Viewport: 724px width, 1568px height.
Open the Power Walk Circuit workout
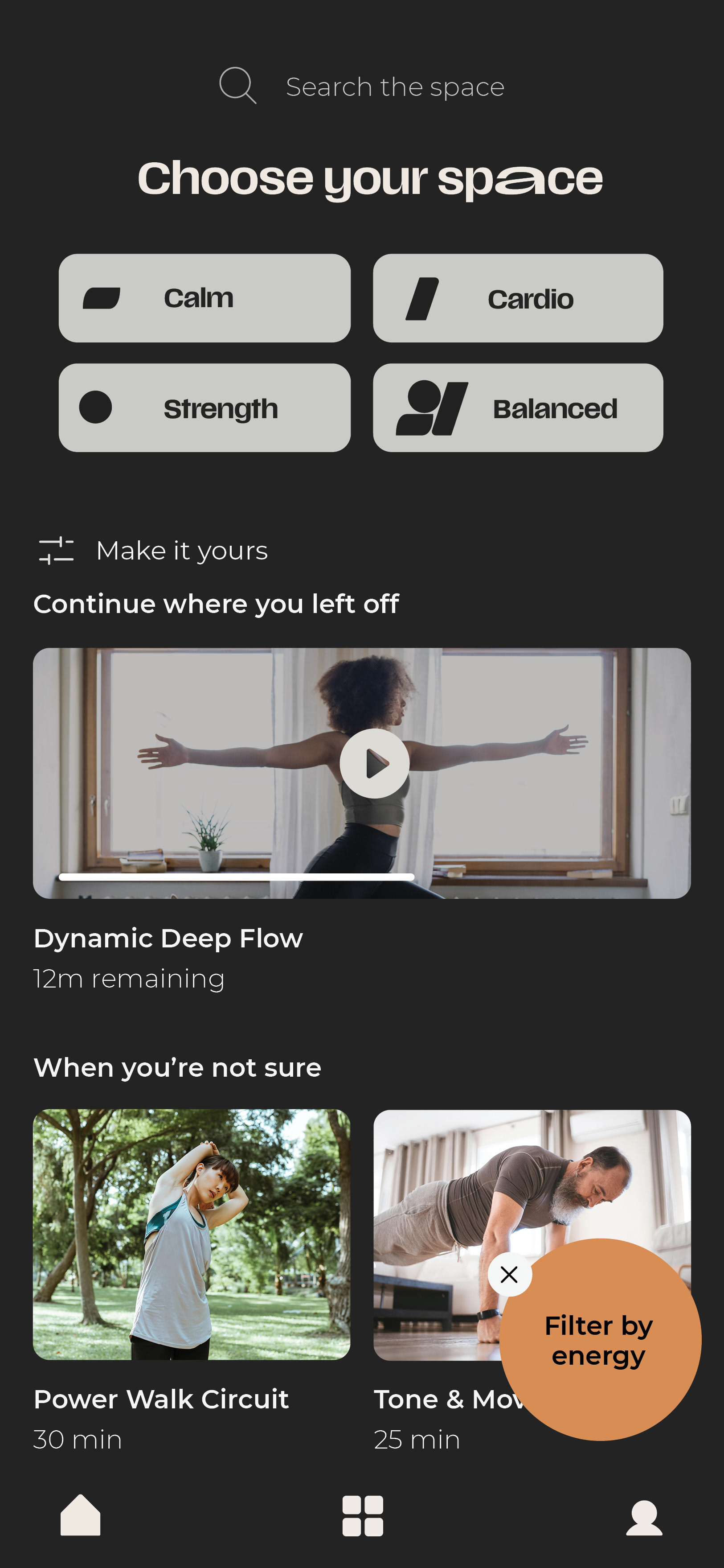[191, 1235]
